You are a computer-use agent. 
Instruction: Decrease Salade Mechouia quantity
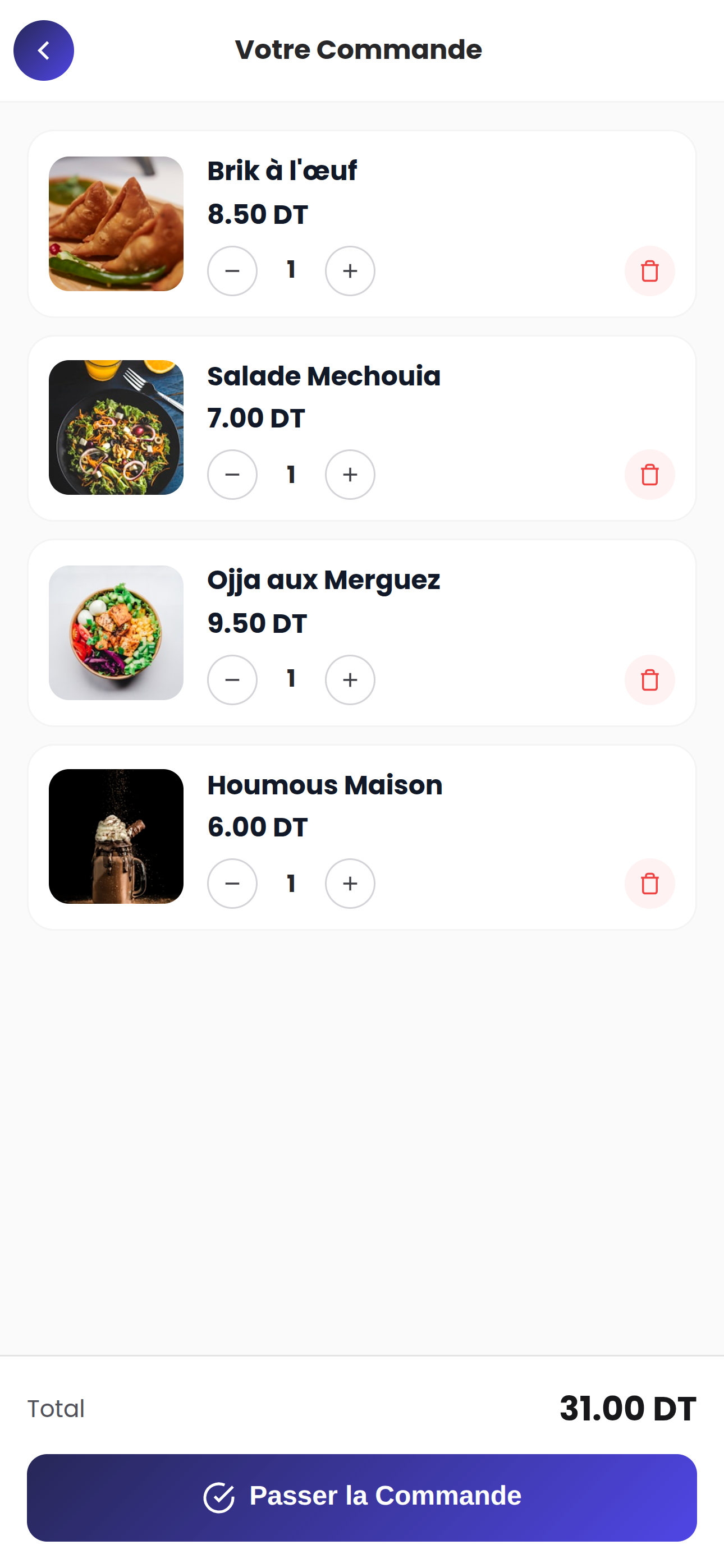click(232, 475)
